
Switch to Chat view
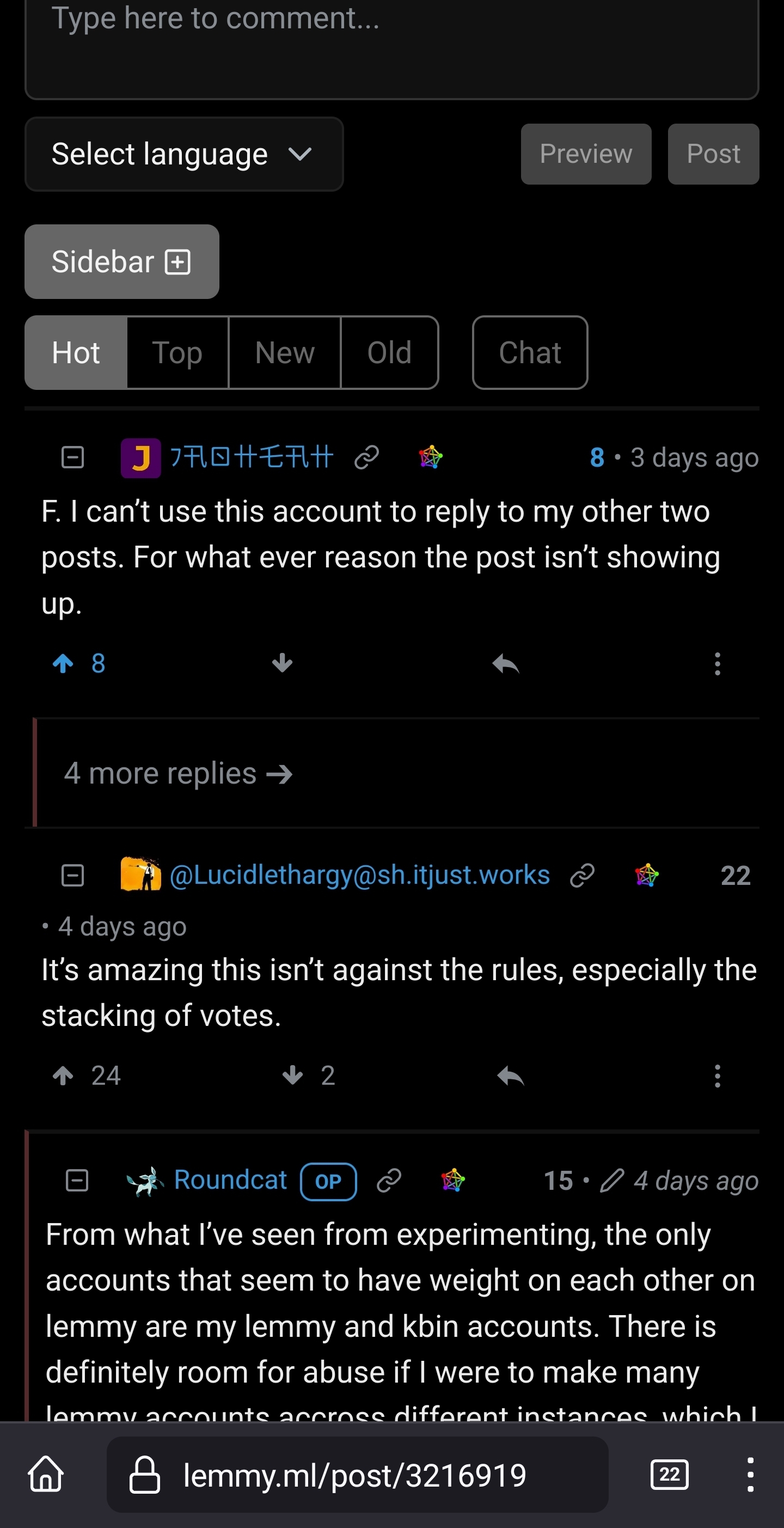point(530,353)
